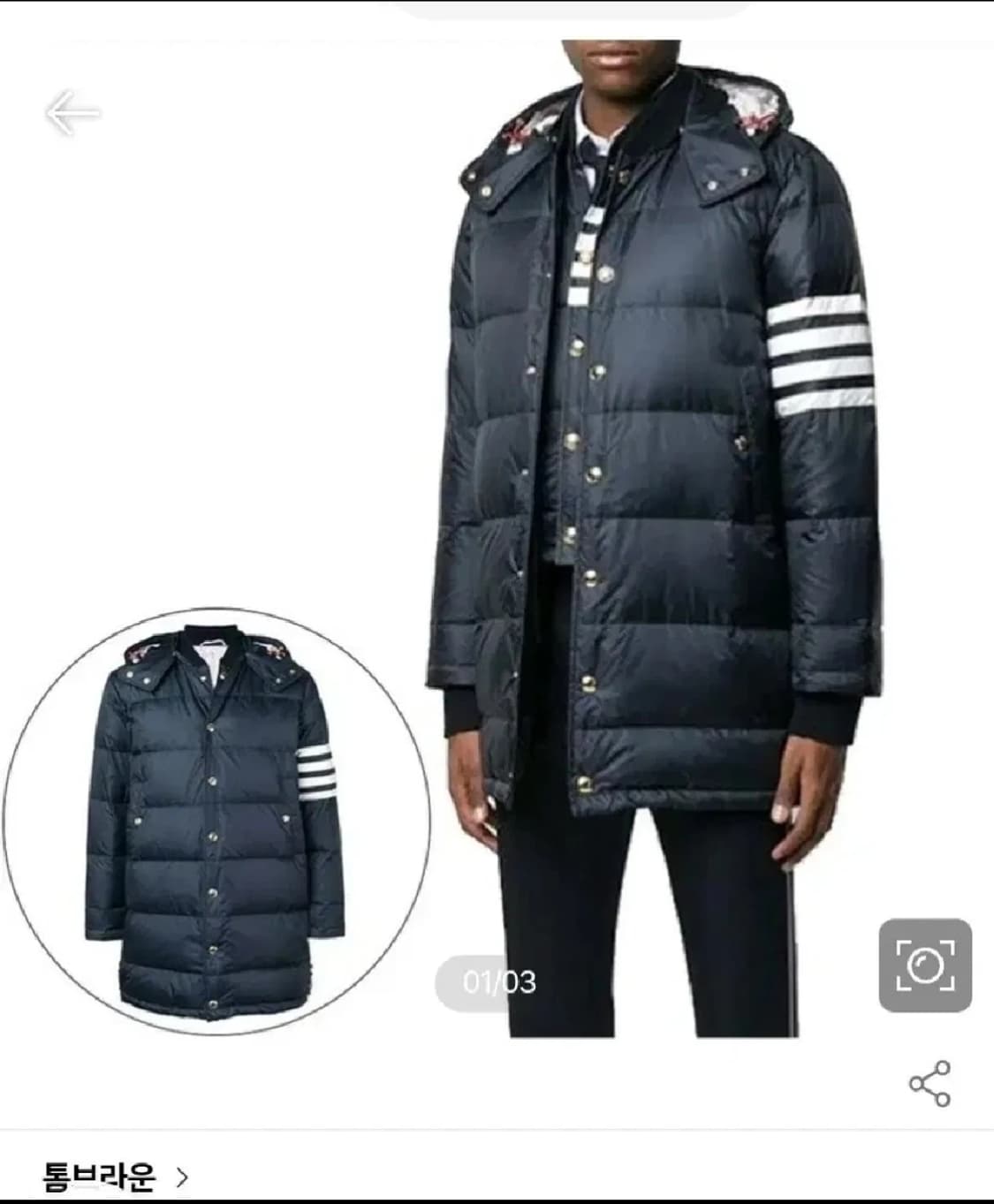Click the camera lens icon over the photo
The width and height of the screenshot is (994, 1204).
(x=926, y=963)
